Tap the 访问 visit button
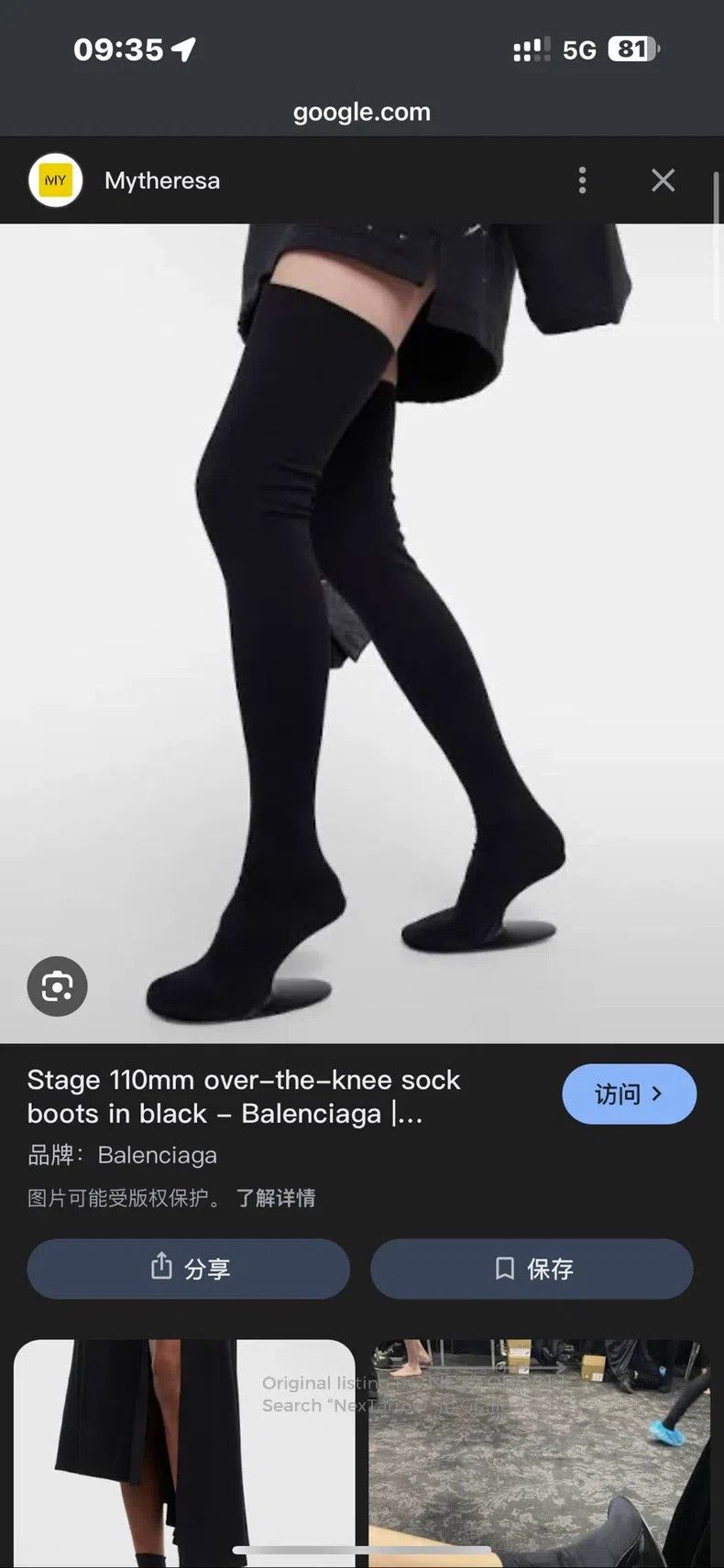The width and height of the screenshot is (724, 1568). point(629,1094)
